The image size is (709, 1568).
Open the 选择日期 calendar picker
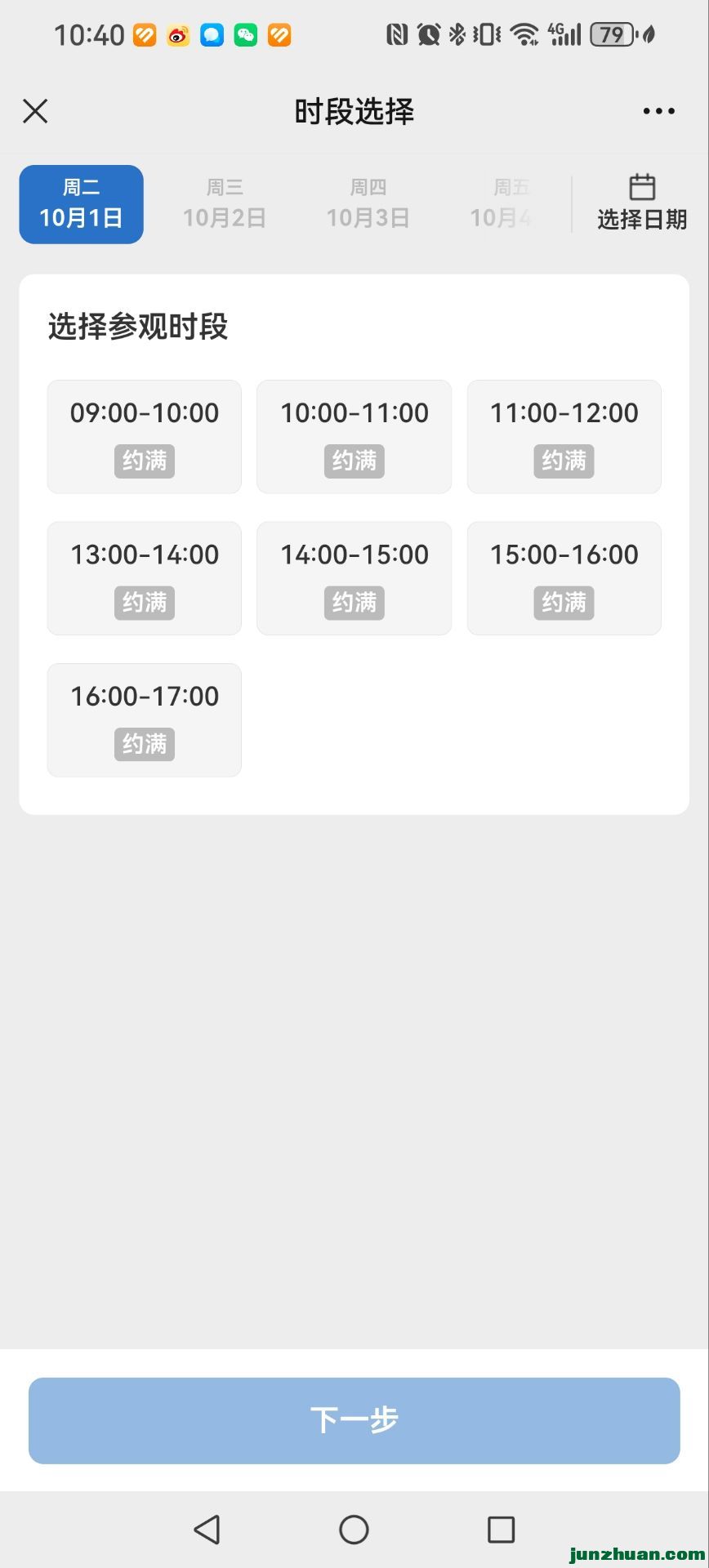(x=642, y=203)
